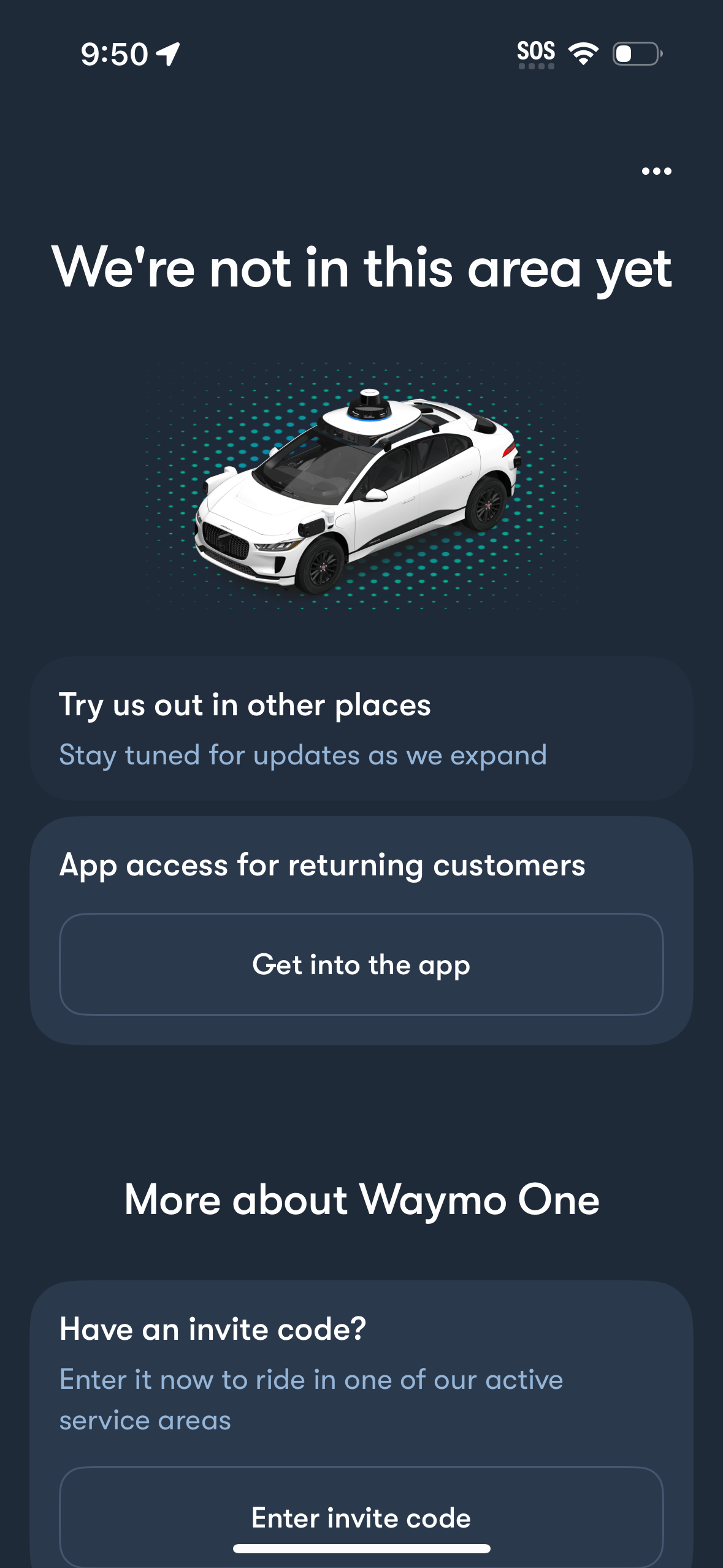This screenshot has height=1568, width=723.
Task: Tap the battery indicator
Action: pyautogui.click(x=637, y=54)
